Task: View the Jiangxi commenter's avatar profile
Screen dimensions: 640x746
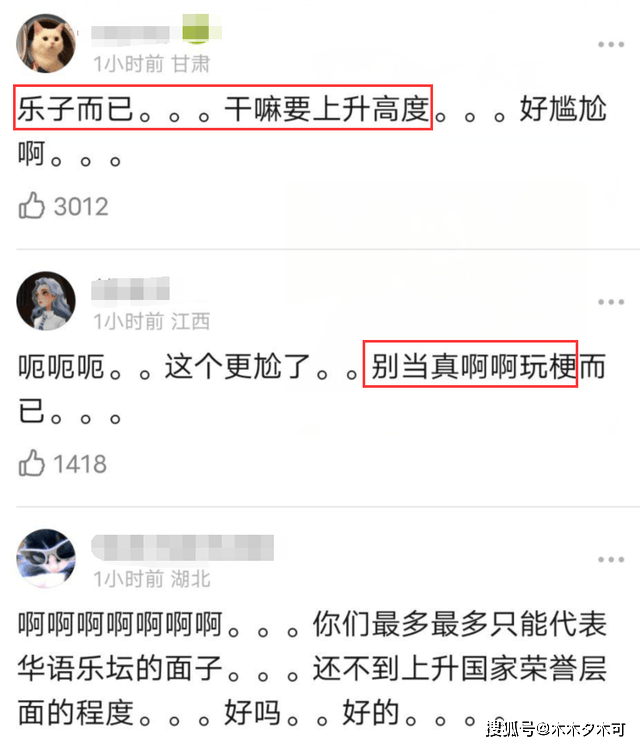Action: point(46,300)
